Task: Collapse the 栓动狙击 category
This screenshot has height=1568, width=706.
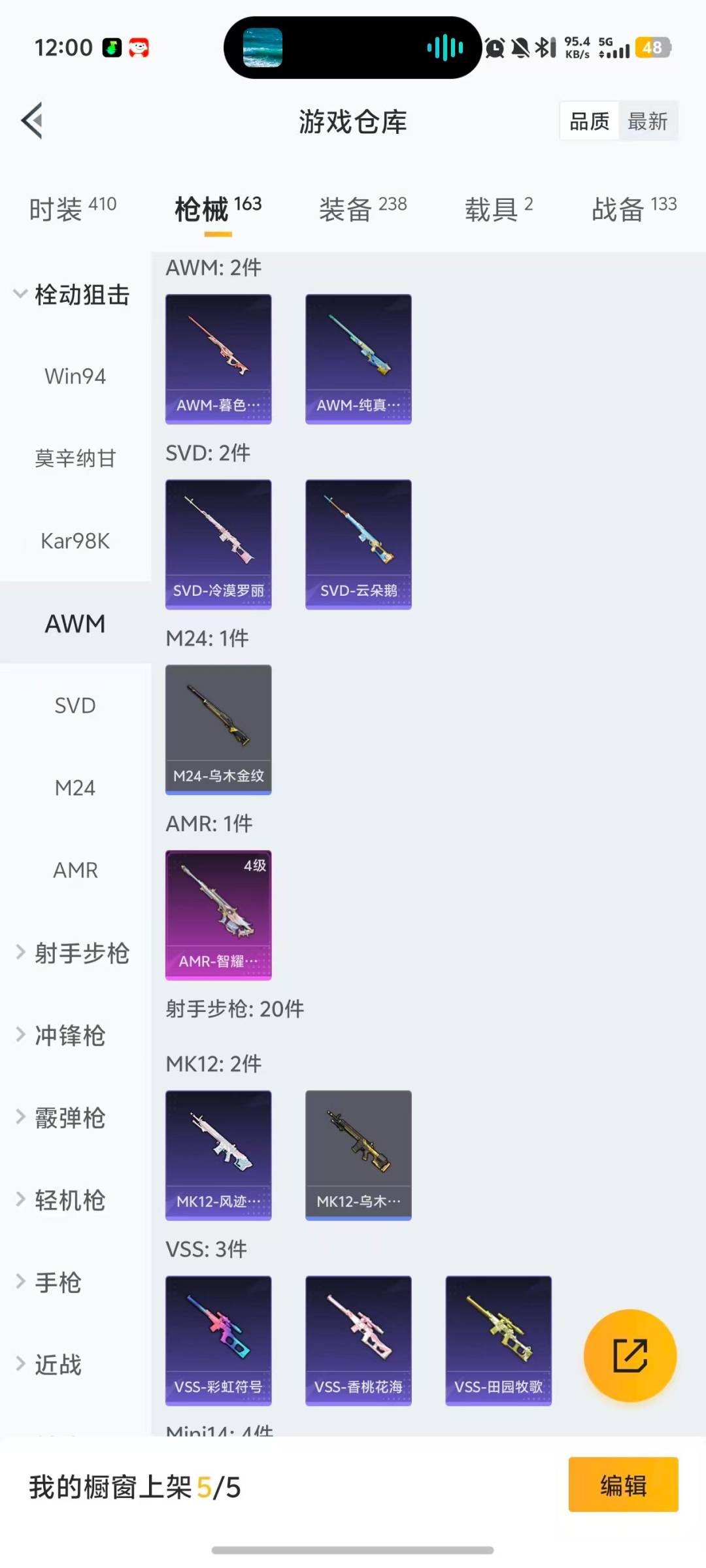Action: coord(72,295)
